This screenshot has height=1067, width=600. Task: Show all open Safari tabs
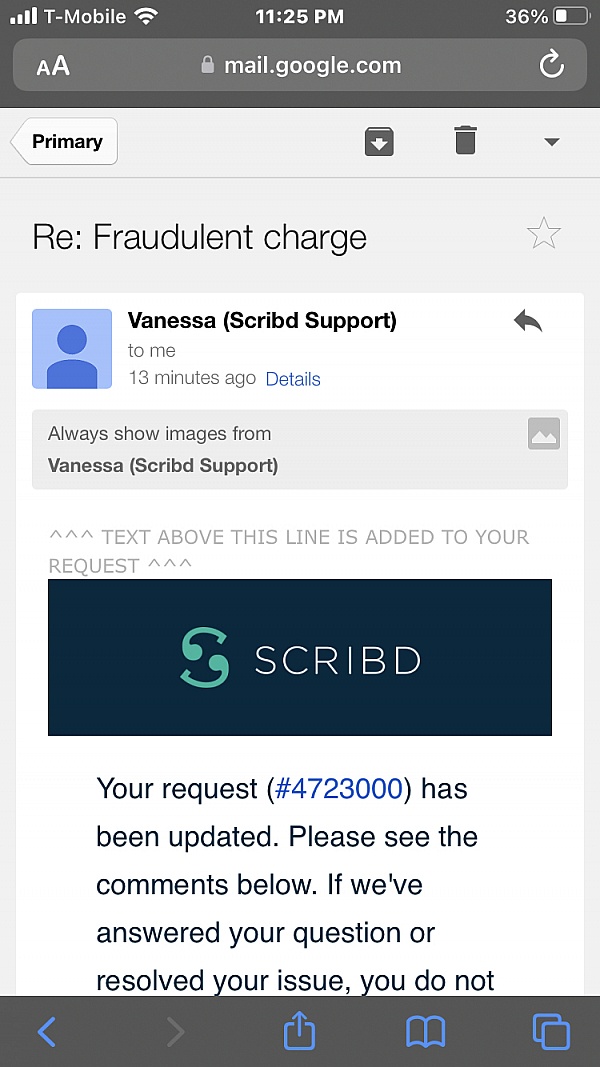(x=551, y=1031)
